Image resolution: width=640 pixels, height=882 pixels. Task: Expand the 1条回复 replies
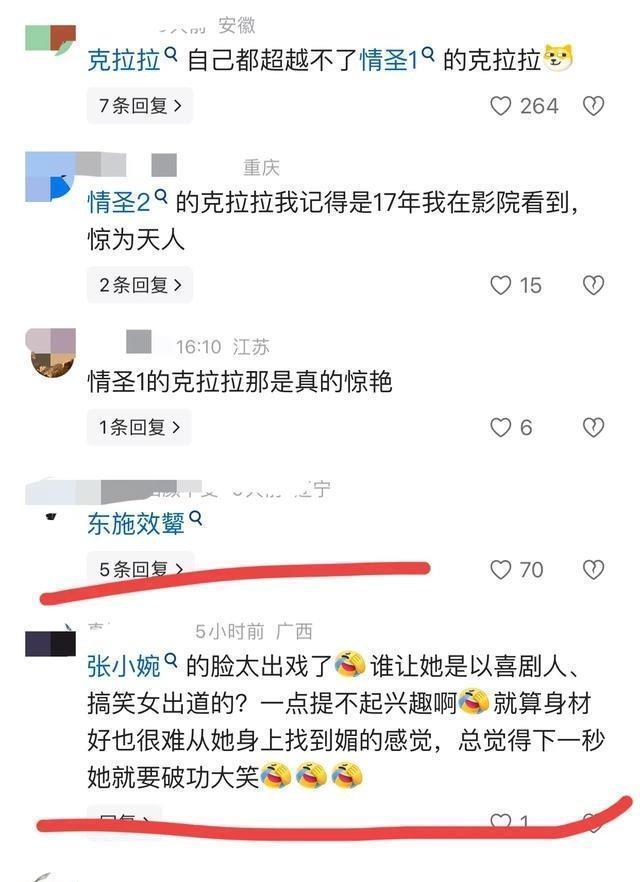tap(139, 427)
